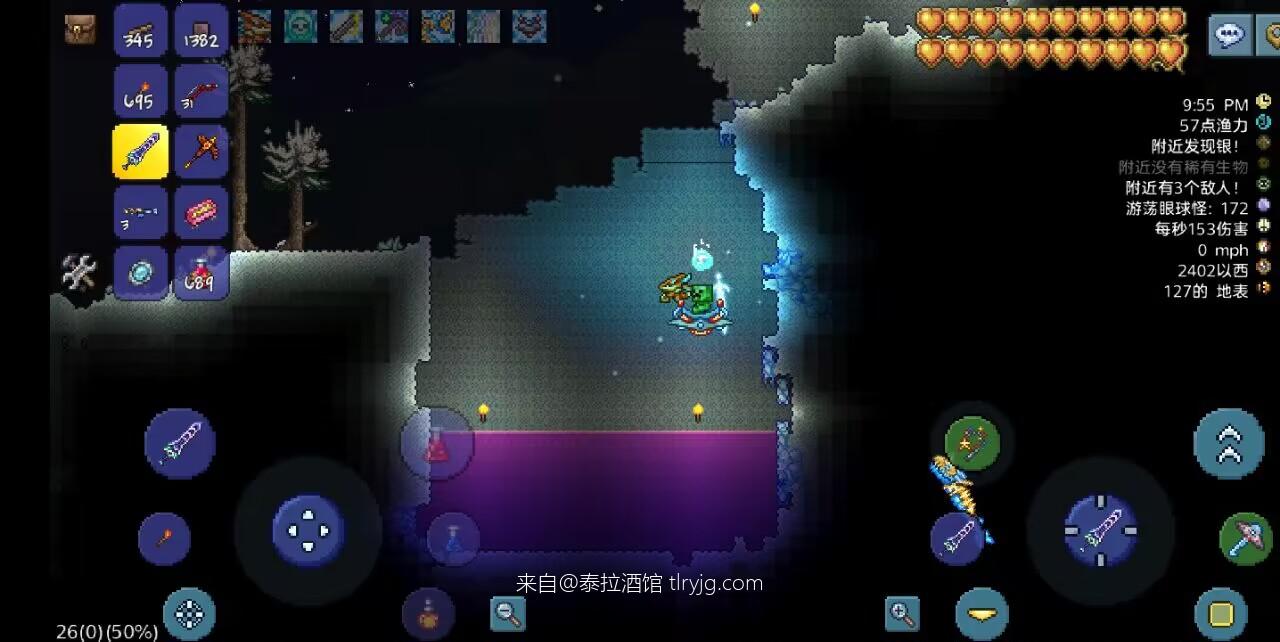Screen dimensions: 1280x642
Task: Use the quick mana blue potion button
Action: click(453, 538)
